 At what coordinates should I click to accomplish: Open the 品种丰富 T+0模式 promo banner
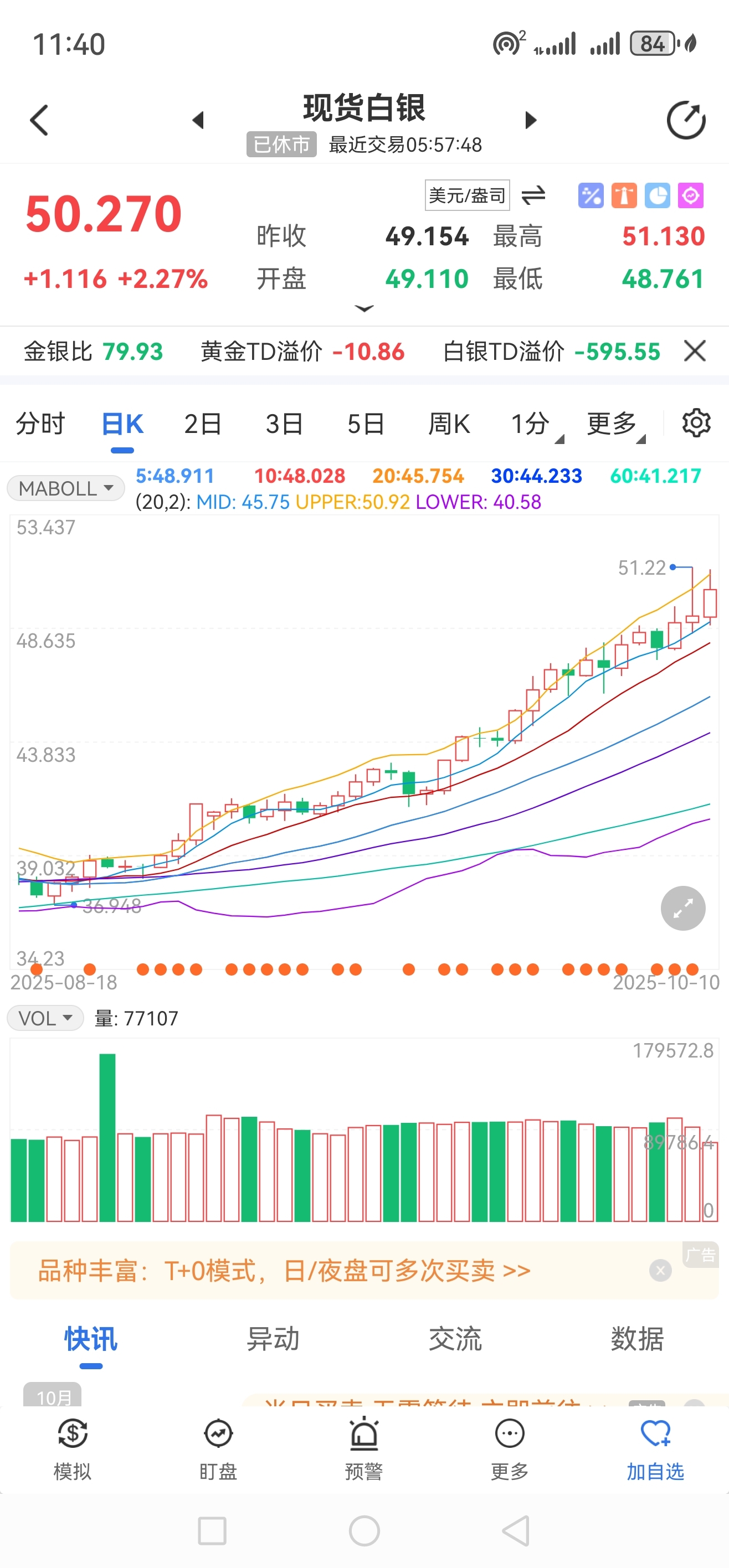coord(284,1270)
